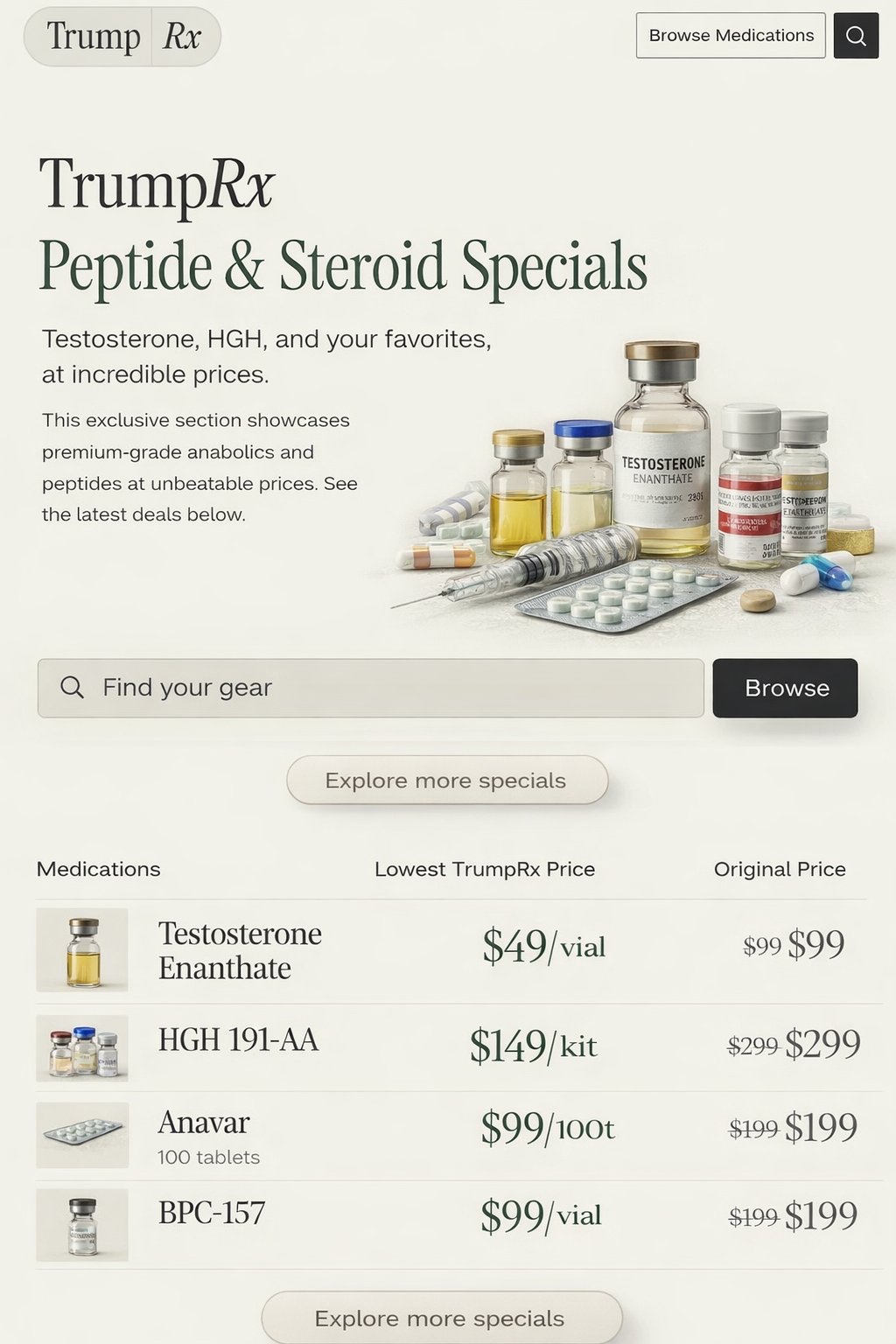Focus the Find your gear field
Viewport: 896px width, 1344px height.
(371, 688)
